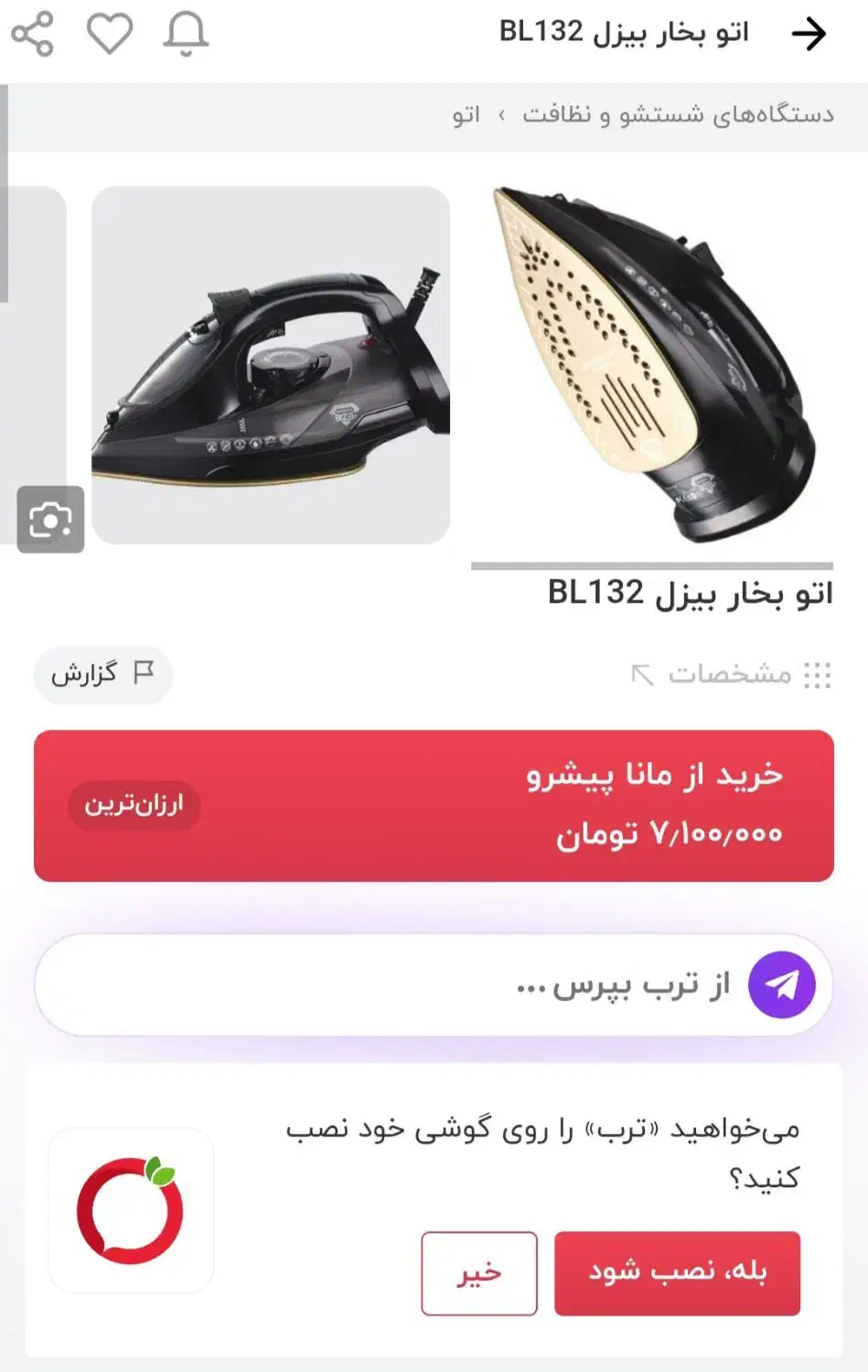This screenshot has height=1372, width=868.
Task: Open the BL132 page header title
Action: point(625,33)
